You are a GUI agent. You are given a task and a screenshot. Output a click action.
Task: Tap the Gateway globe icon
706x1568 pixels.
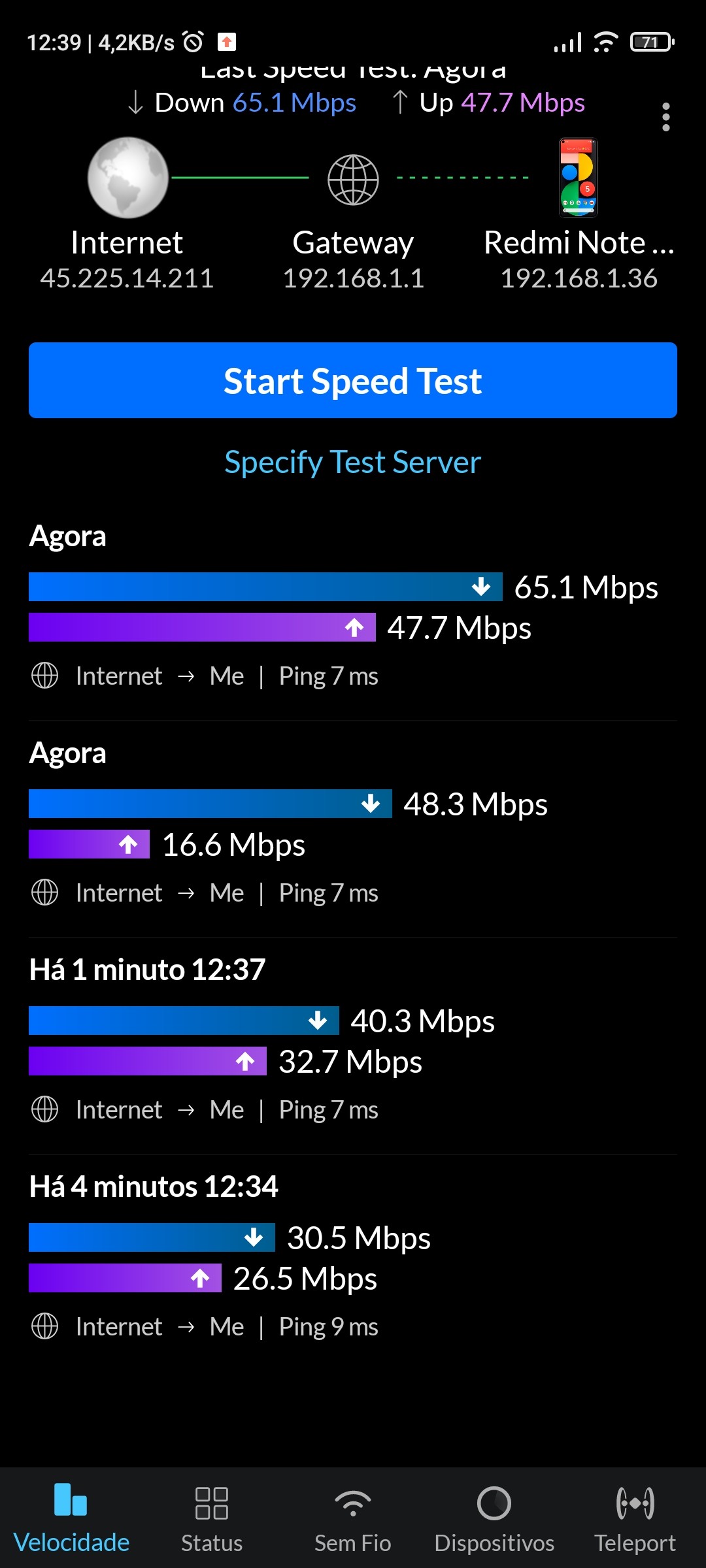[353, 180]
